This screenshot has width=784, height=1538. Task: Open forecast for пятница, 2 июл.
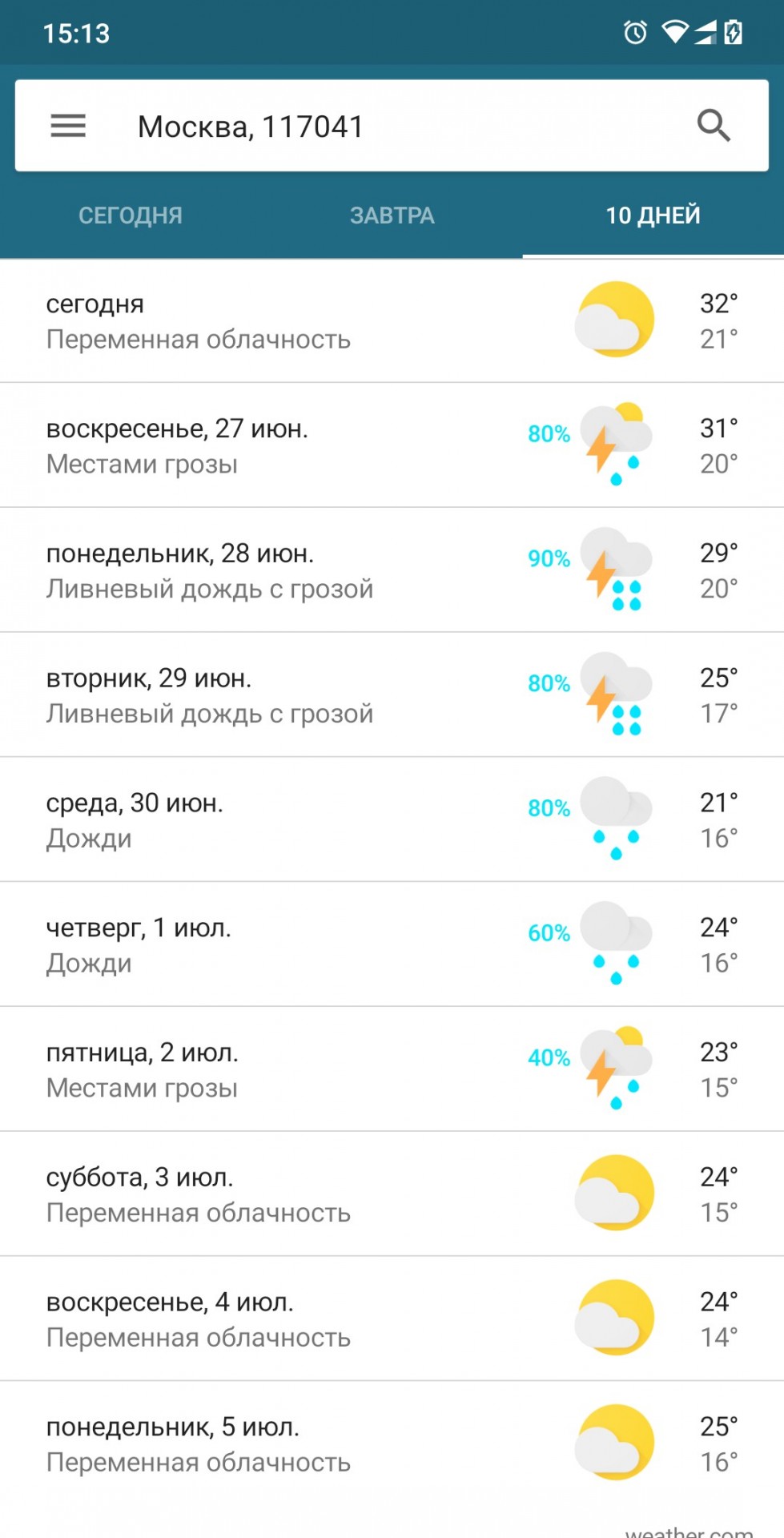click(392, 1069)
